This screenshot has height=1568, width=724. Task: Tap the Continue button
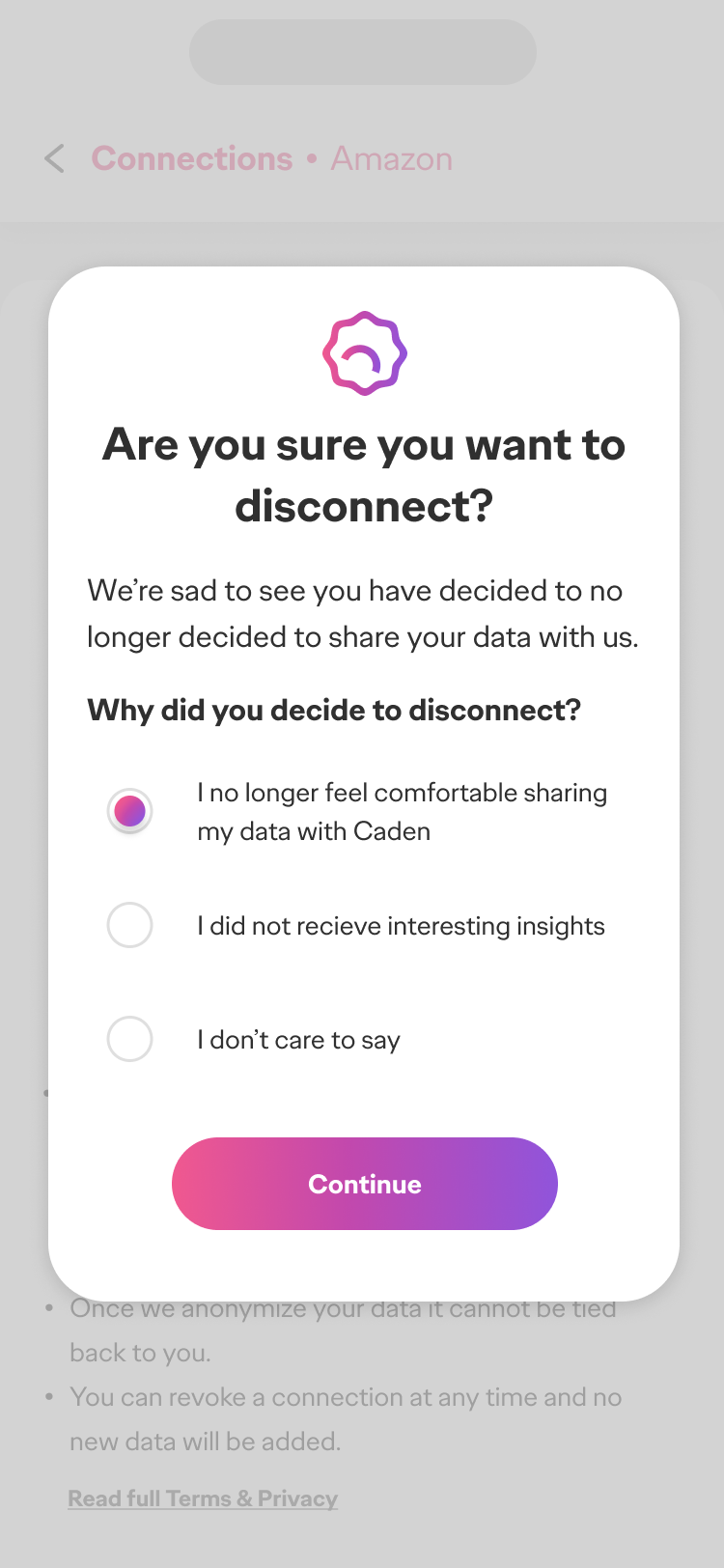coord(365,1184)
